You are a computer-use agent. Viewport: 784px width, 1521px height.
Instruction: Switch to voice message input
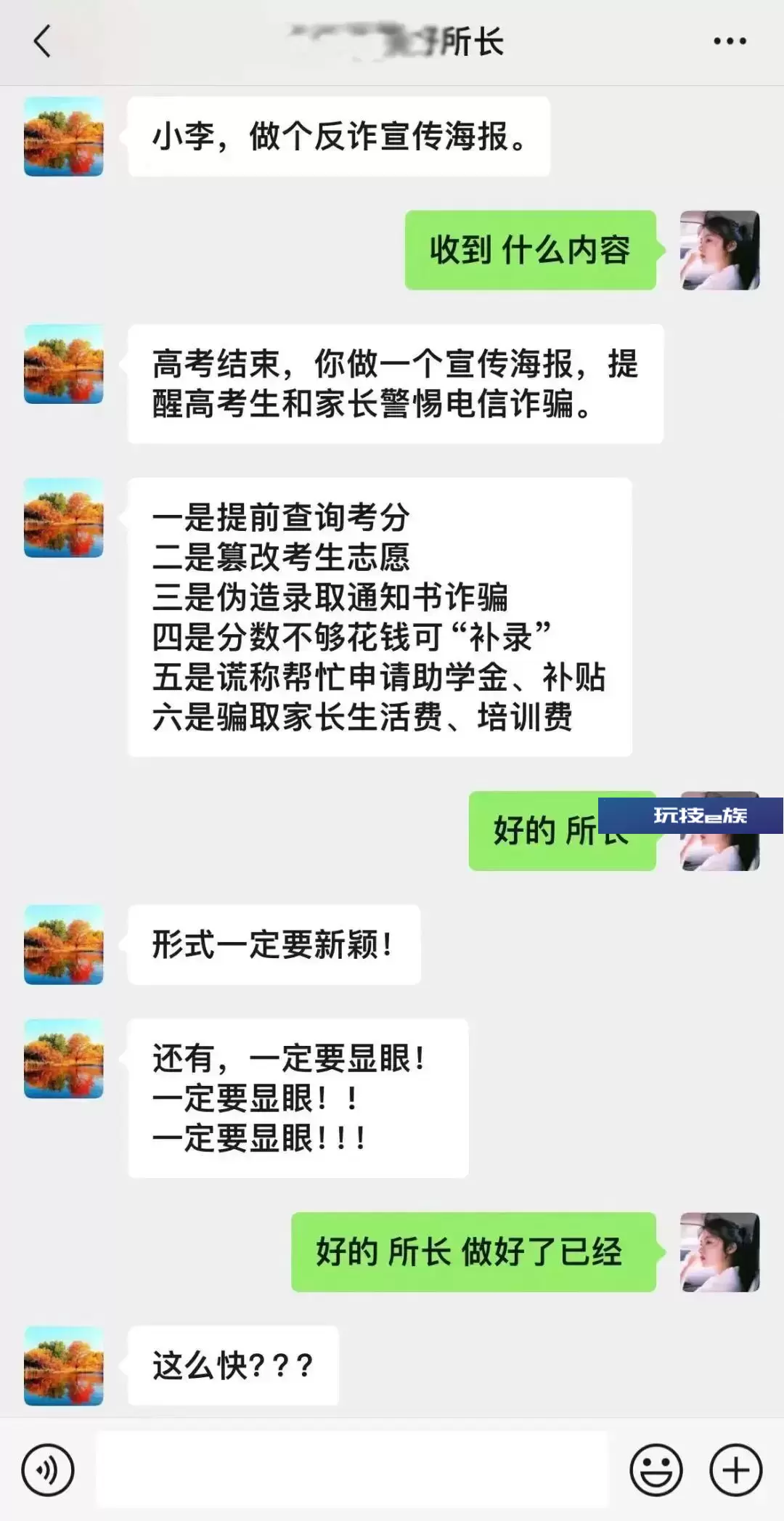(x=48, y=1470)
